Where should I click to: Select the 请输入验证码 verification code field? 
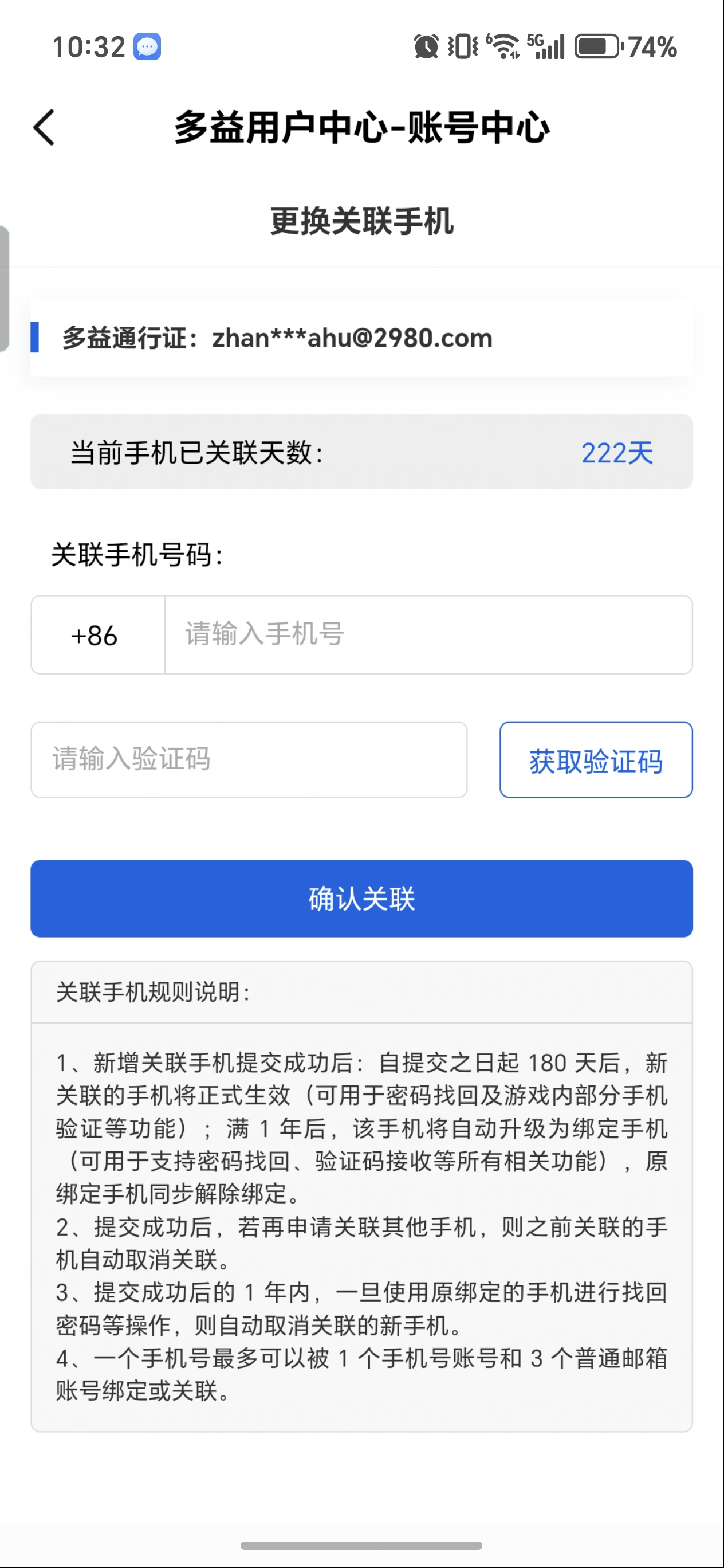click(249, 760)
